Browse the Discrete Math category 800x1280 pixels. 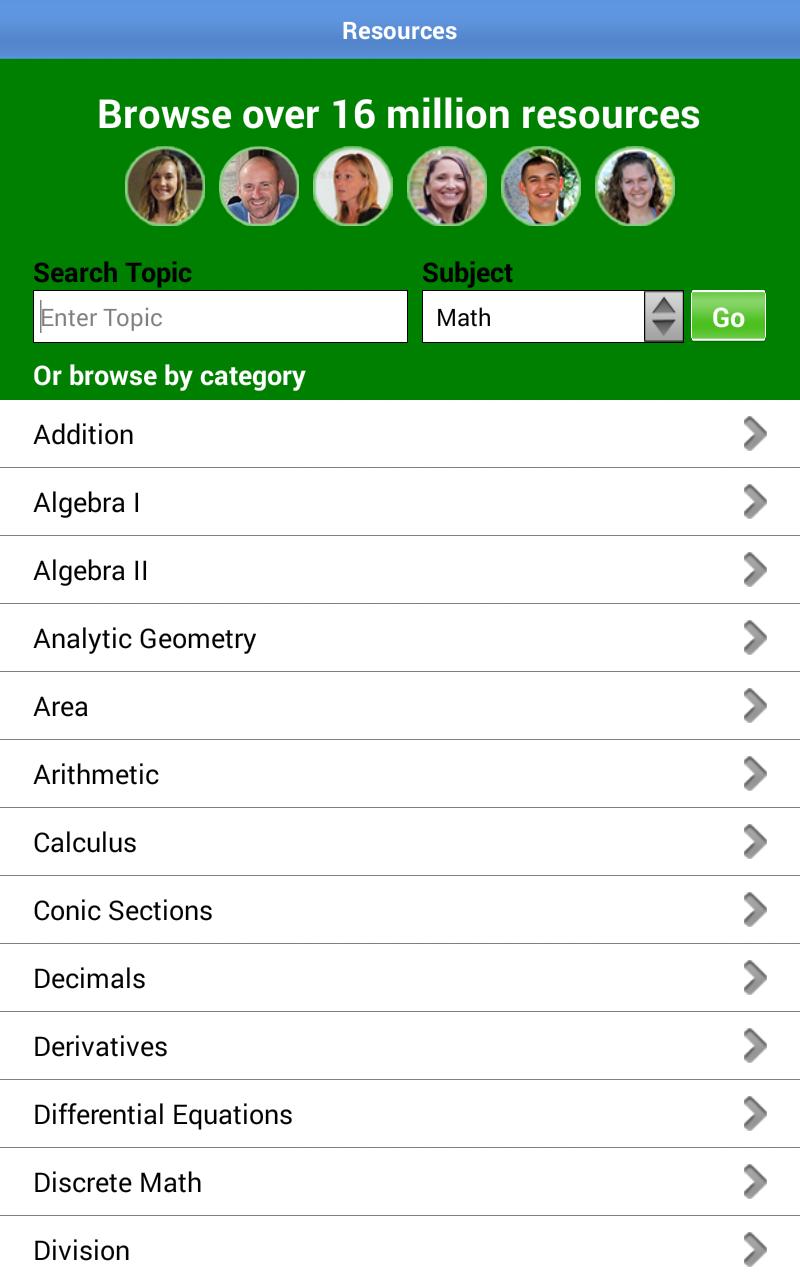(400, 1182)
